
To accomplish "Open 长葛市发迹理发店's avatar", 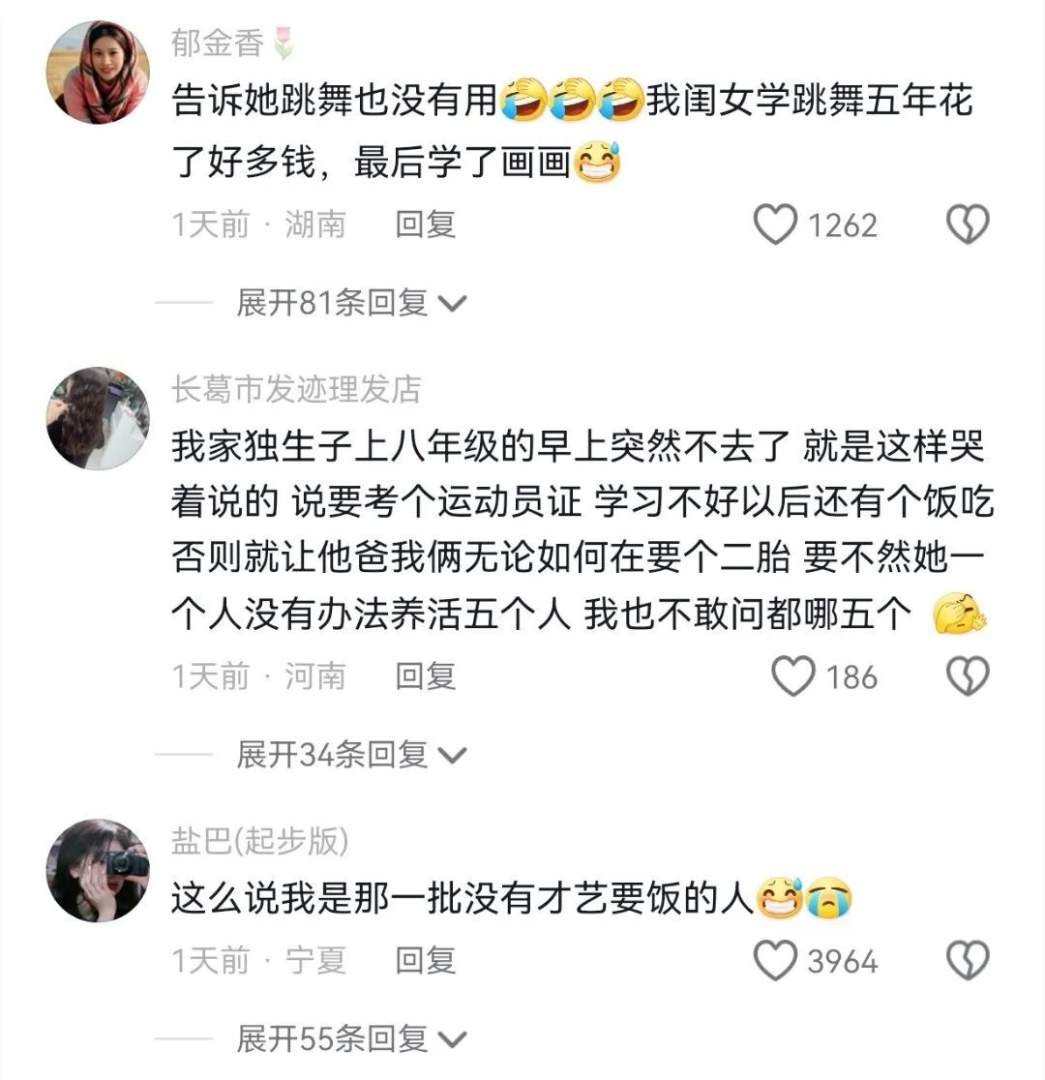I will pyautogui.click(x=98, y=418).
